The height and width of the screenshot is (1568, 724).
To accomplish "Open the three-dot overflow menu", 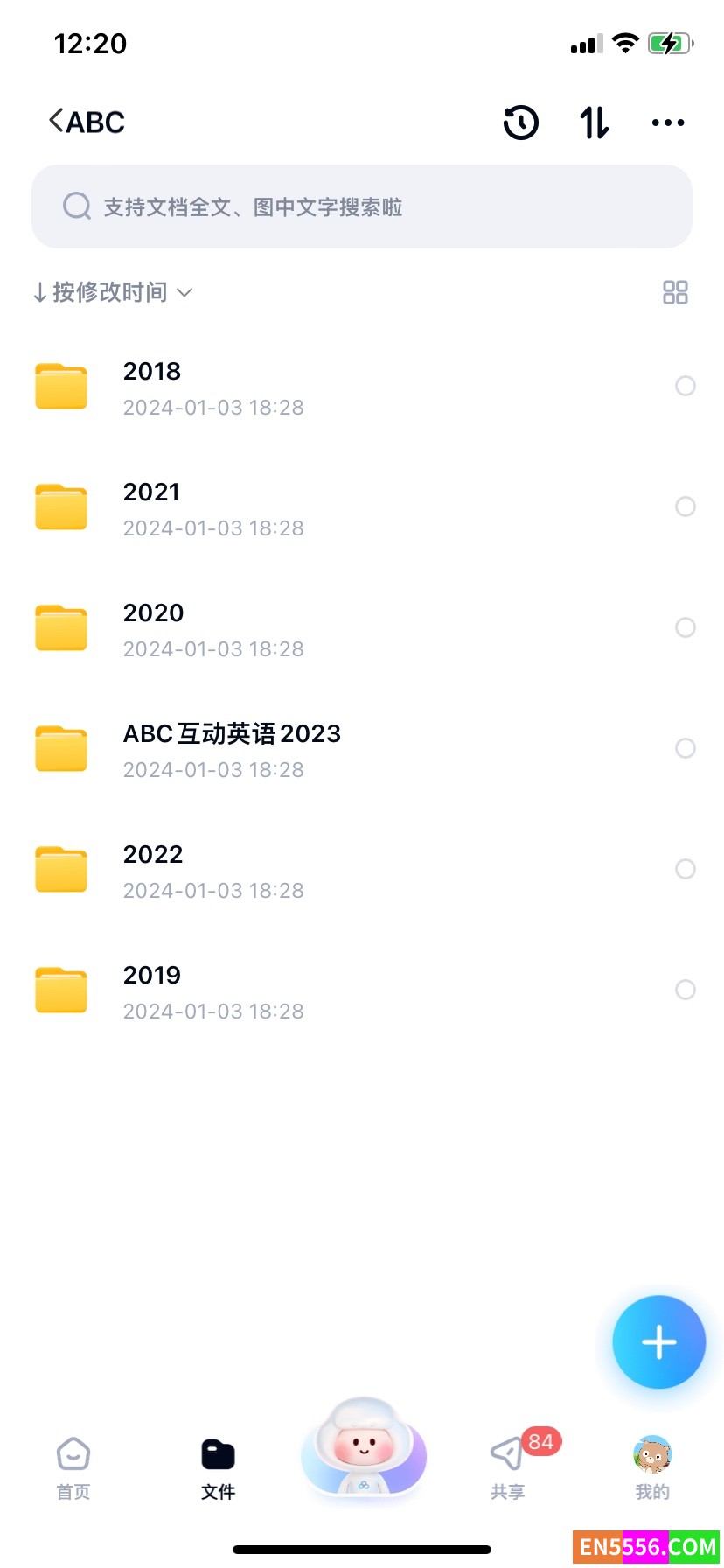I will [668, 122].
